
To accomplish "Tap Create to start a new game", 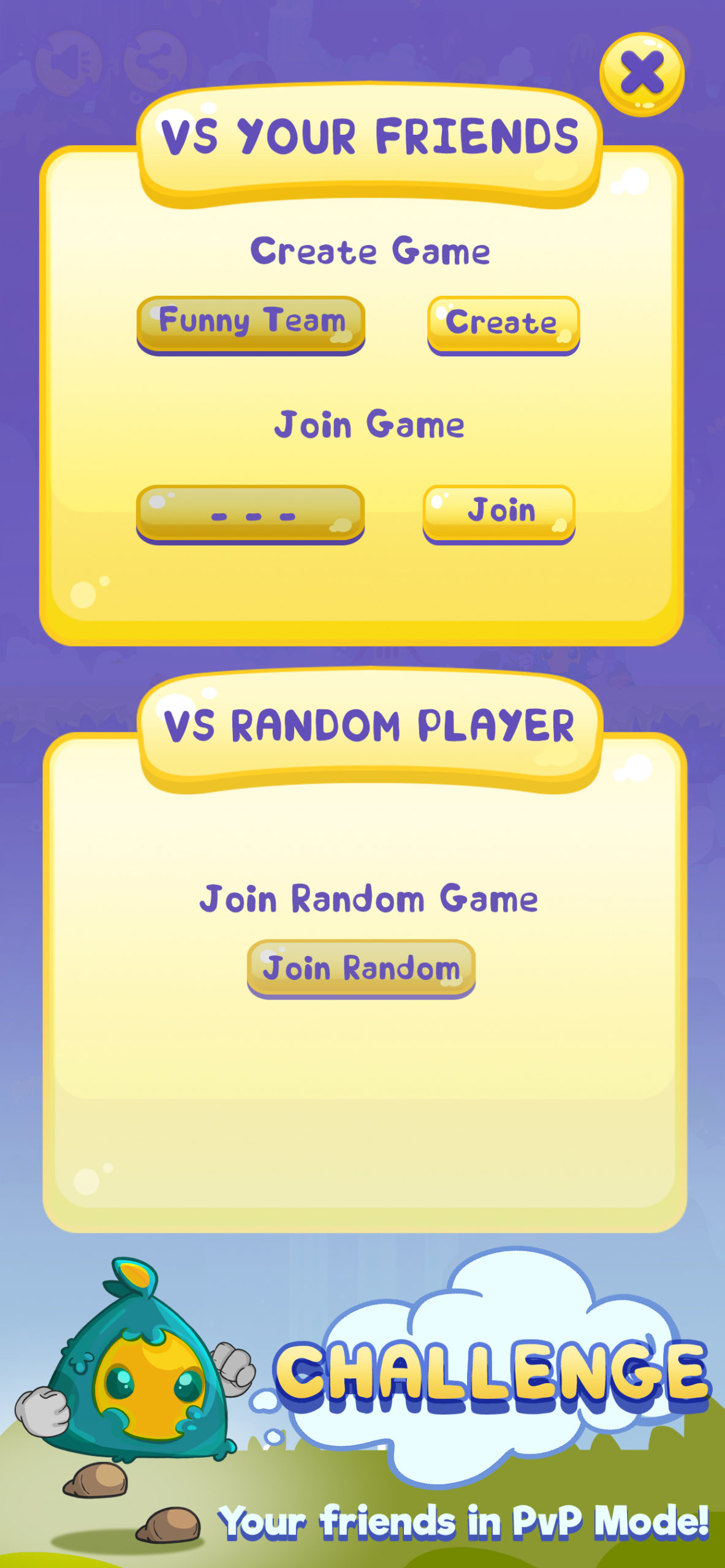I will click(503, 324).
